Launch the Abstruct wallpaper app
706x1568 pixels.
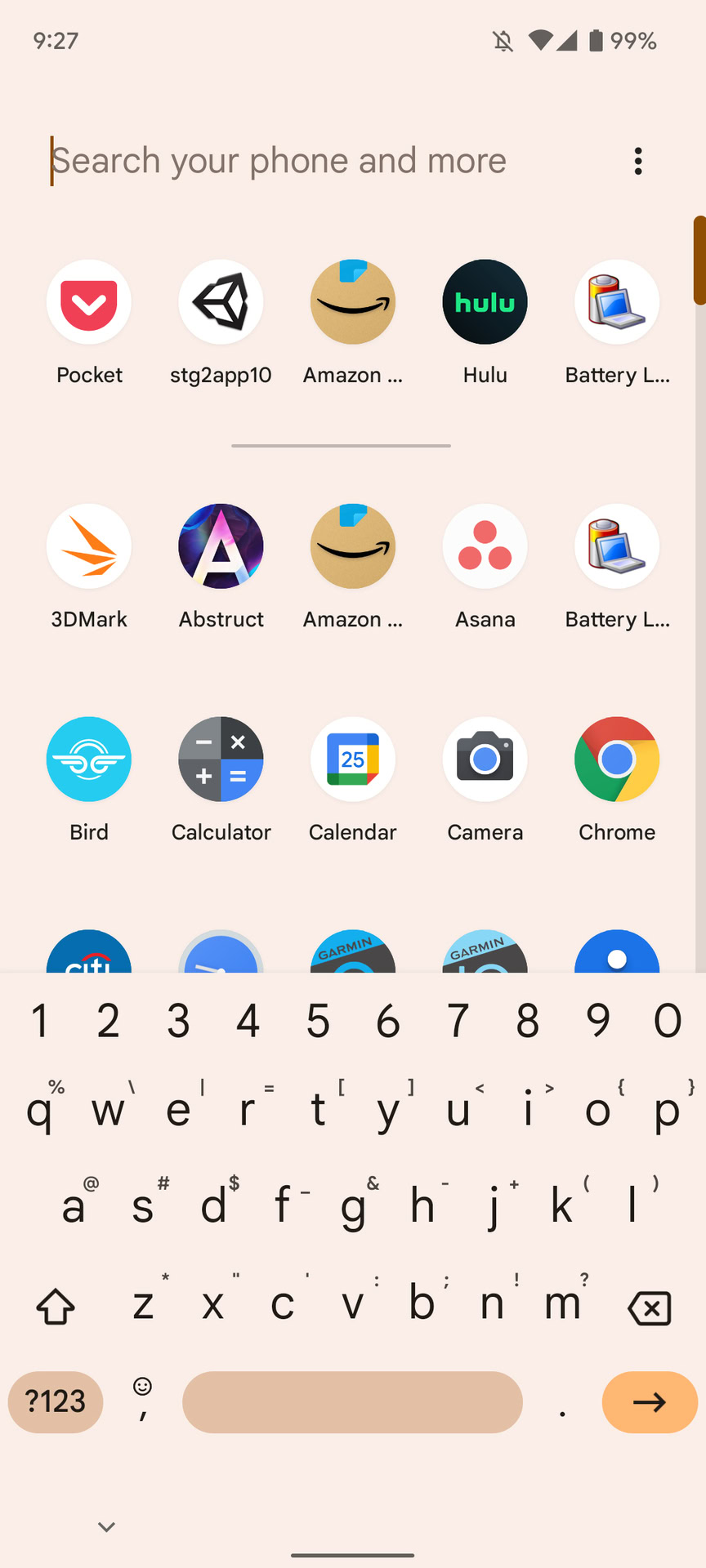point(221,547)
